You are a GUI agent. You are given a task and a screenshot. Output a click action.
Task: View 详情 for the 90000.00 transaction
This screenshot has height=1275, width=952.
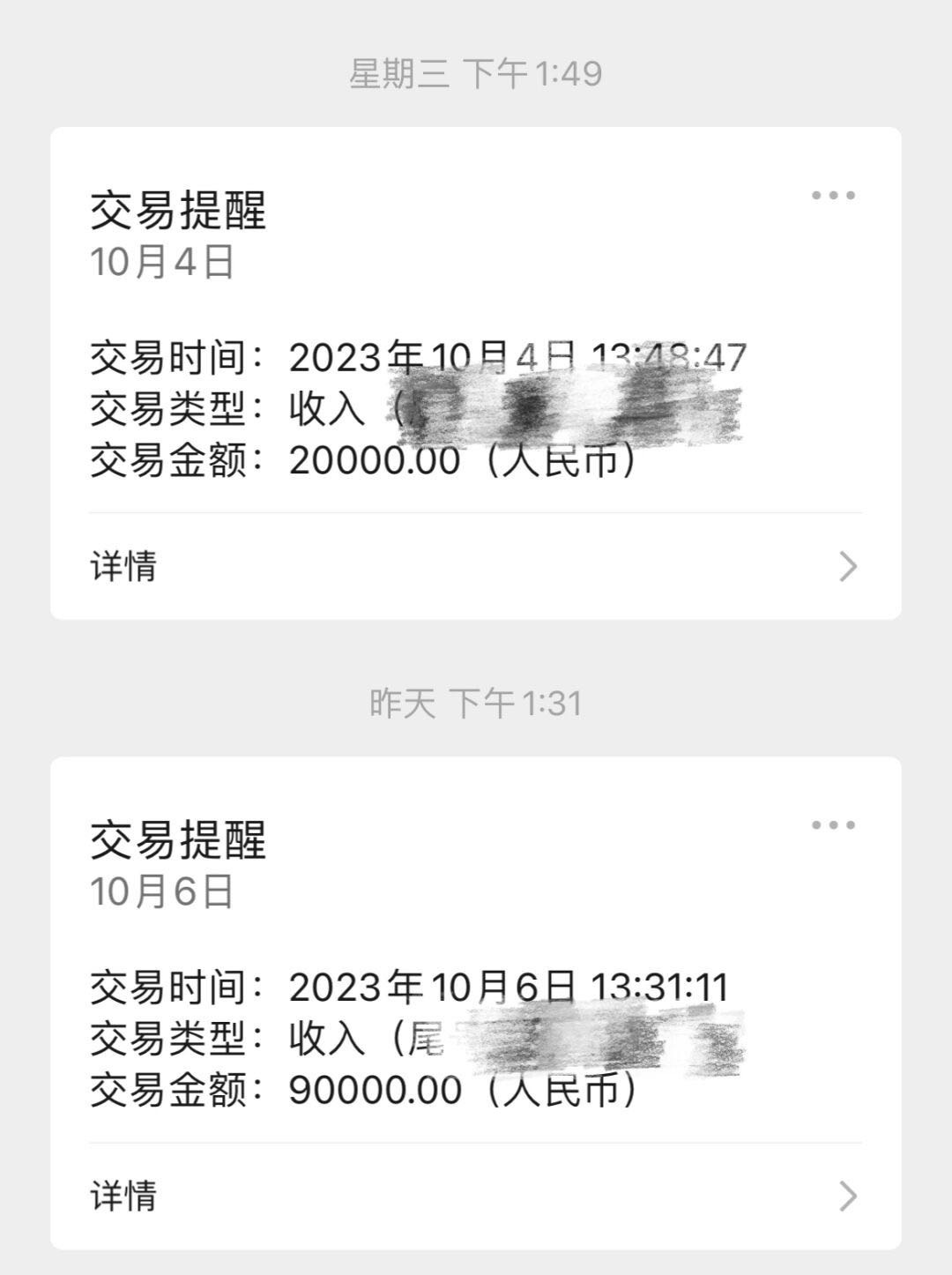tap(474, 1196)
